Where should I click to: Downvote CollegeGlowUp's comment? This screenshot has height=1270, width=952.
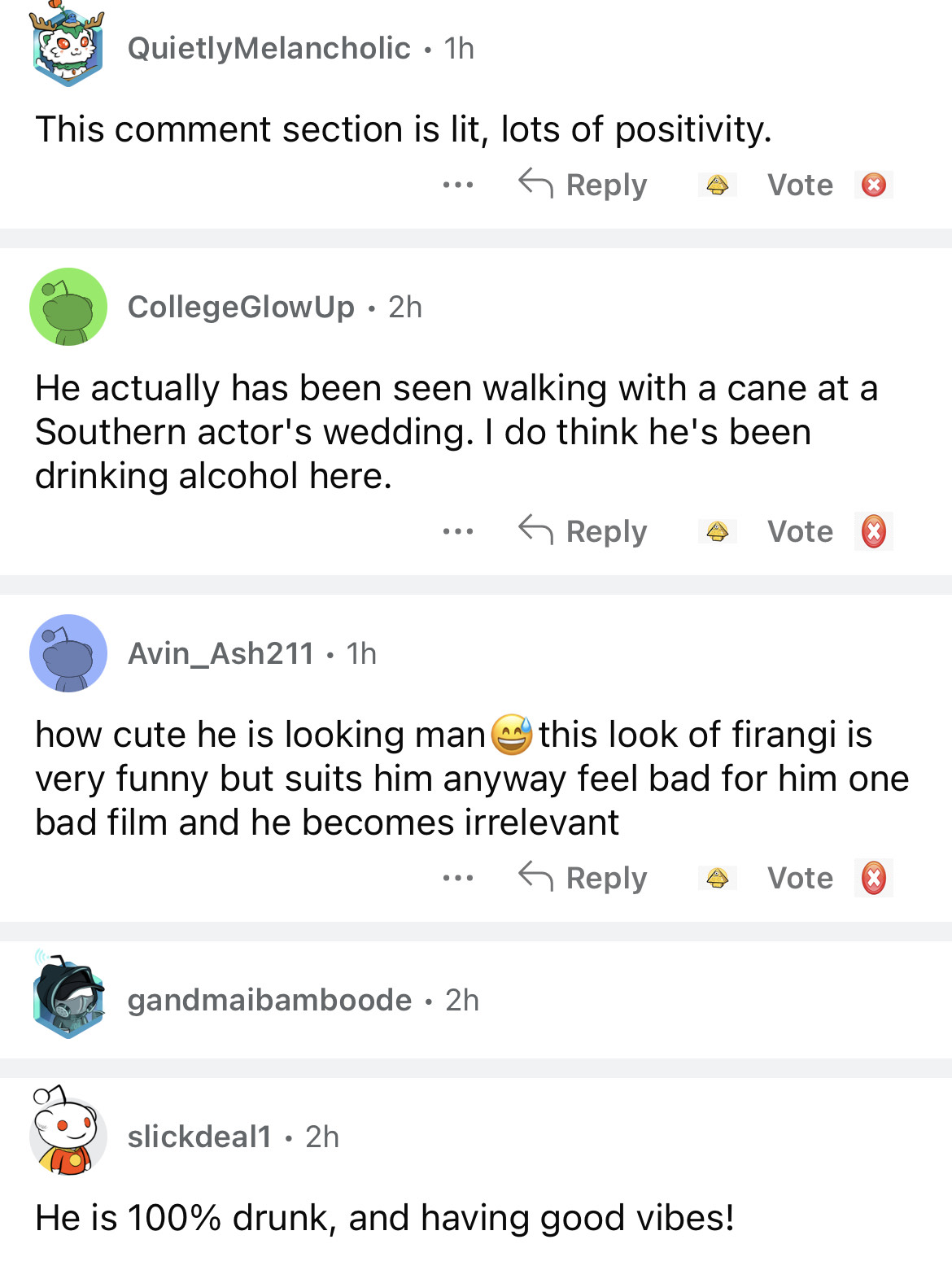[x=873, y=532]
